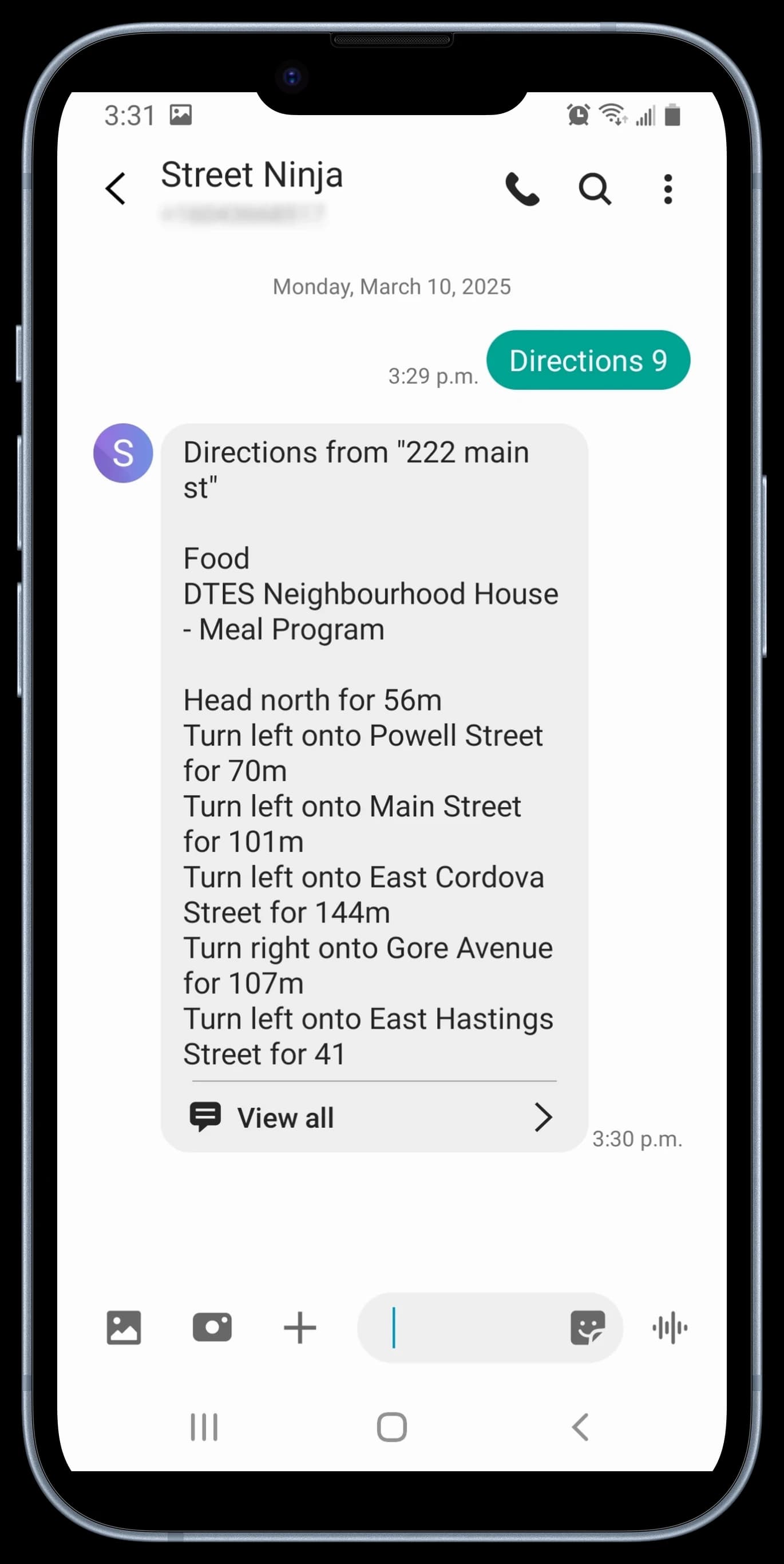
Task: Call Street Ninja
Action: point(522,189)
